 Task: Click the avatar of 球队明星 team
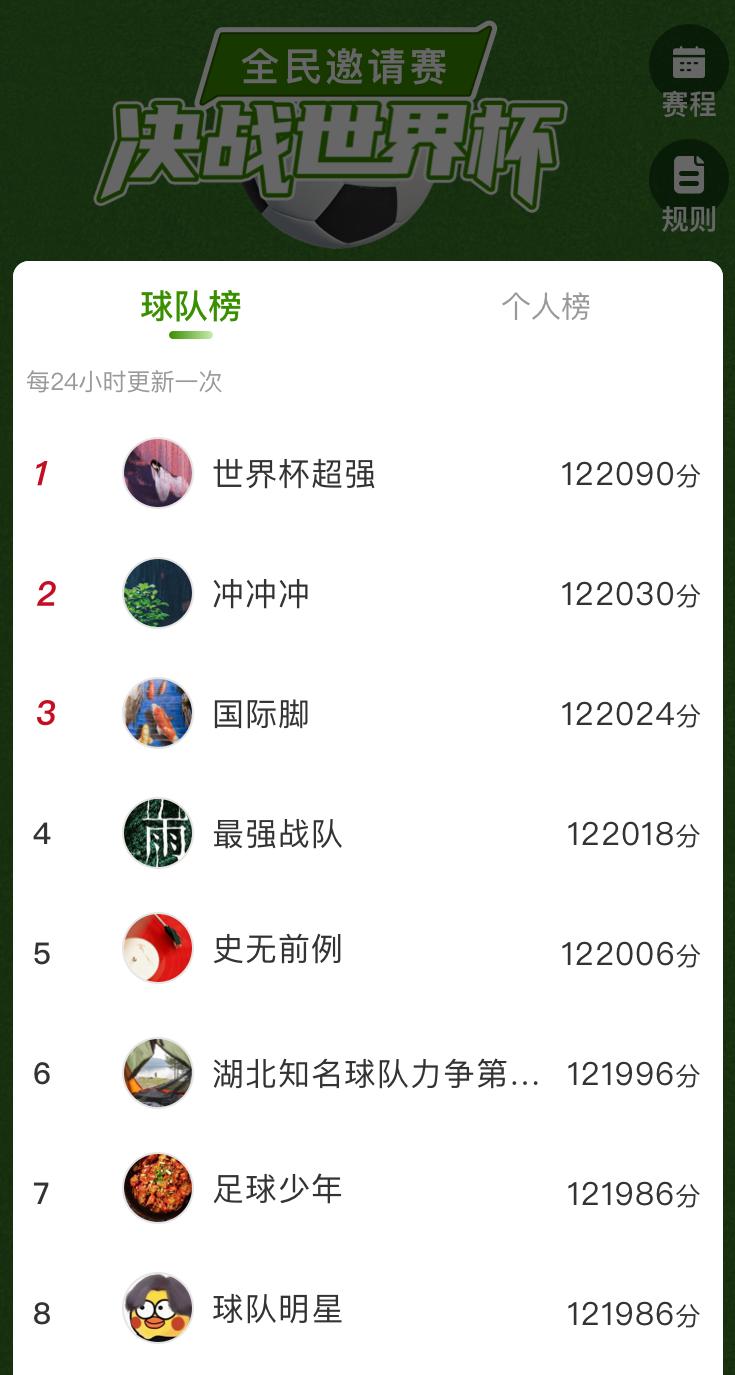157,1308
